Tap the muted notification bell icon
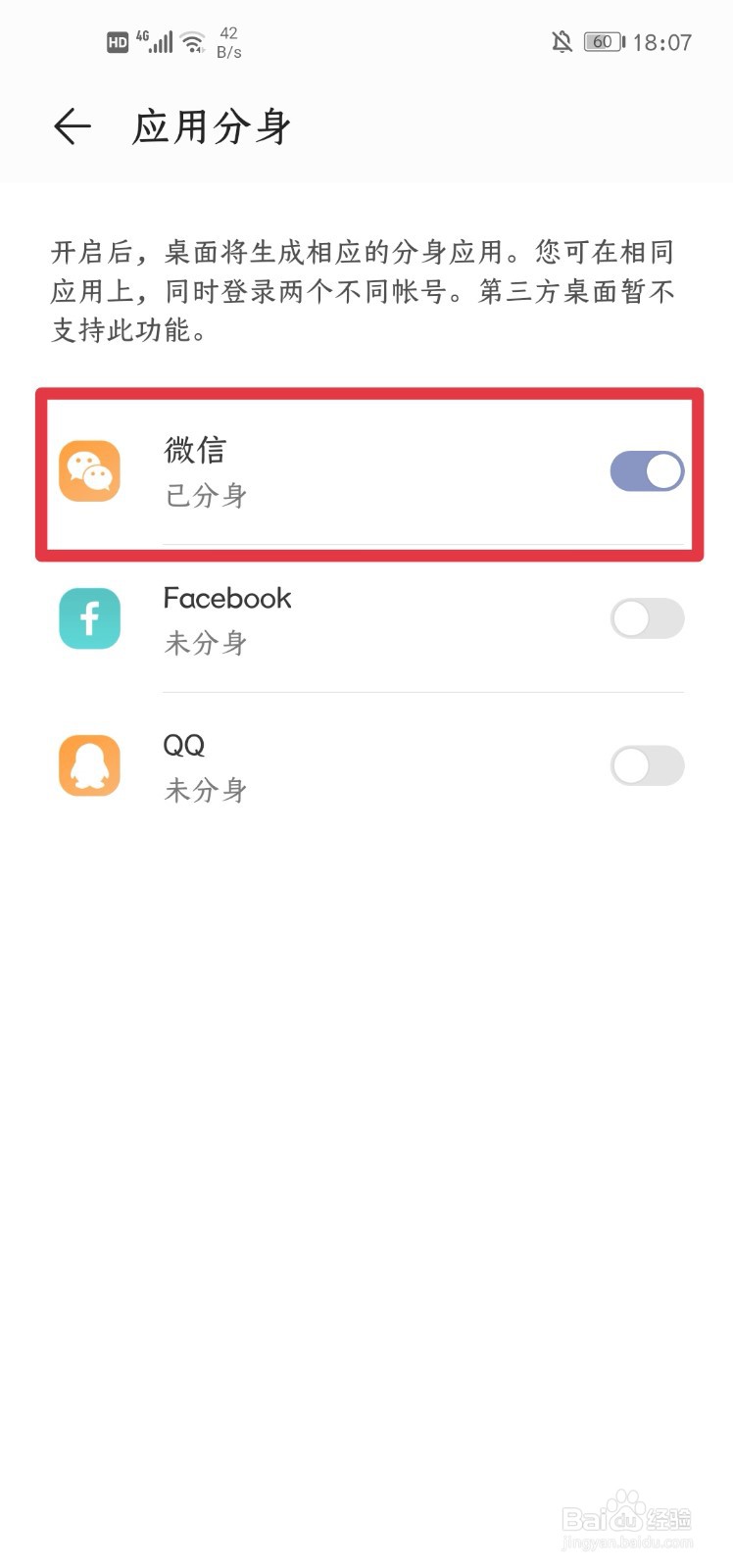This screenshot has height=1568, width=733. tap(561, 41)
